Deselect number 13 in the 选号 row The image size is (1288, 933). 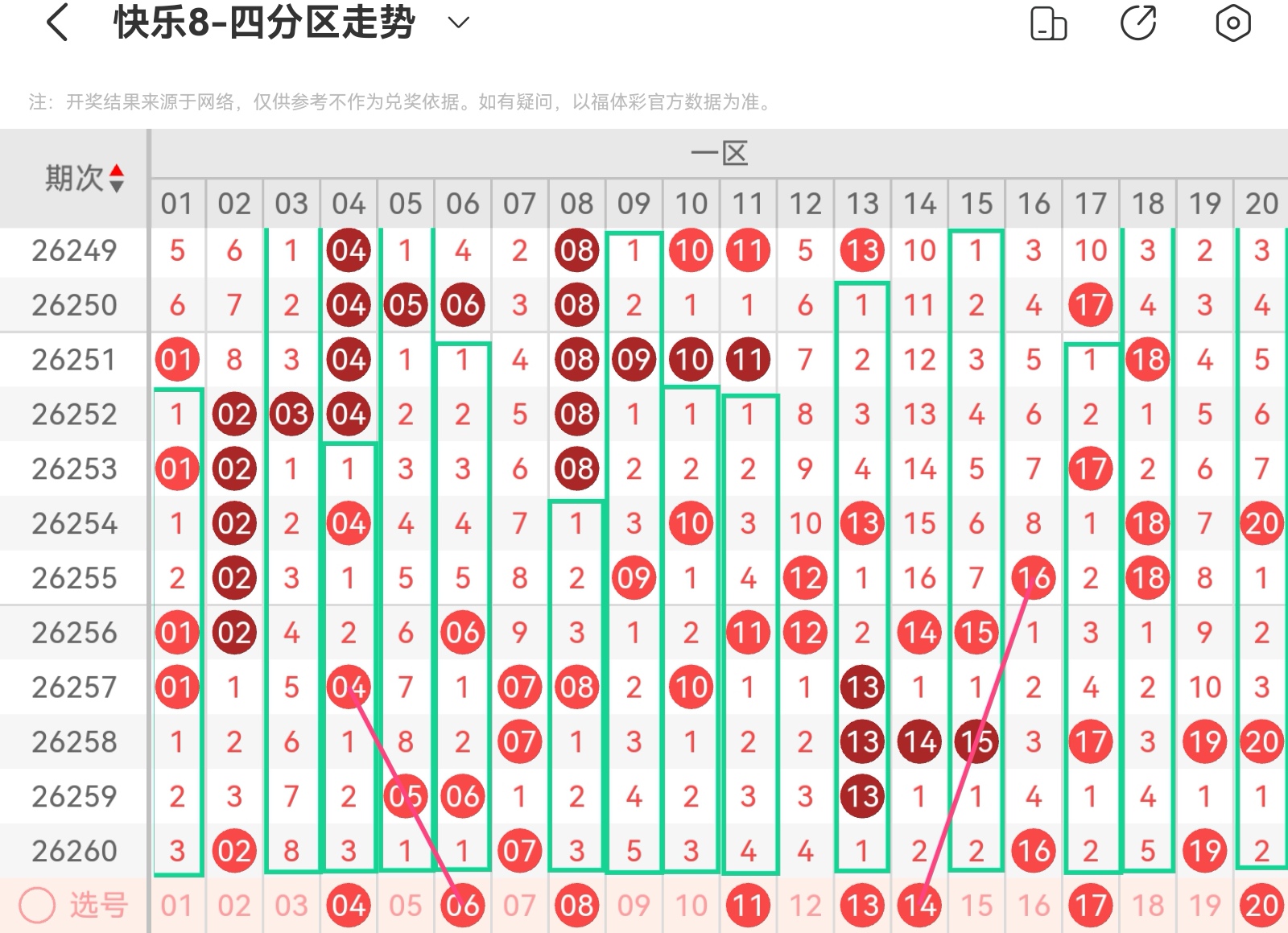pyautogui.click(x=862, y=906)
